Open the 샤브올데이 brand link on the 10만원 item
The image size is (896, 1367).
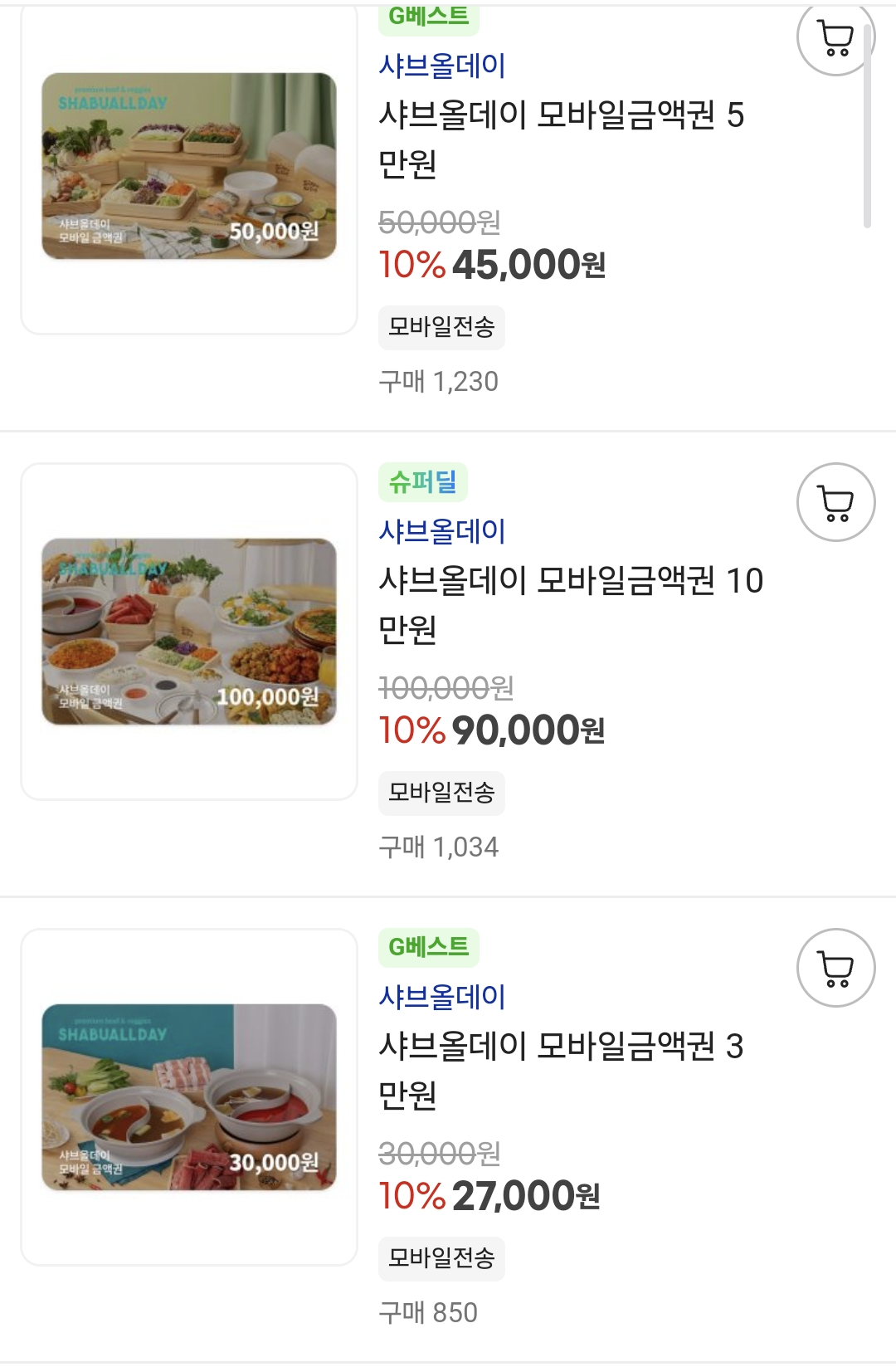(x=442, y=531)
